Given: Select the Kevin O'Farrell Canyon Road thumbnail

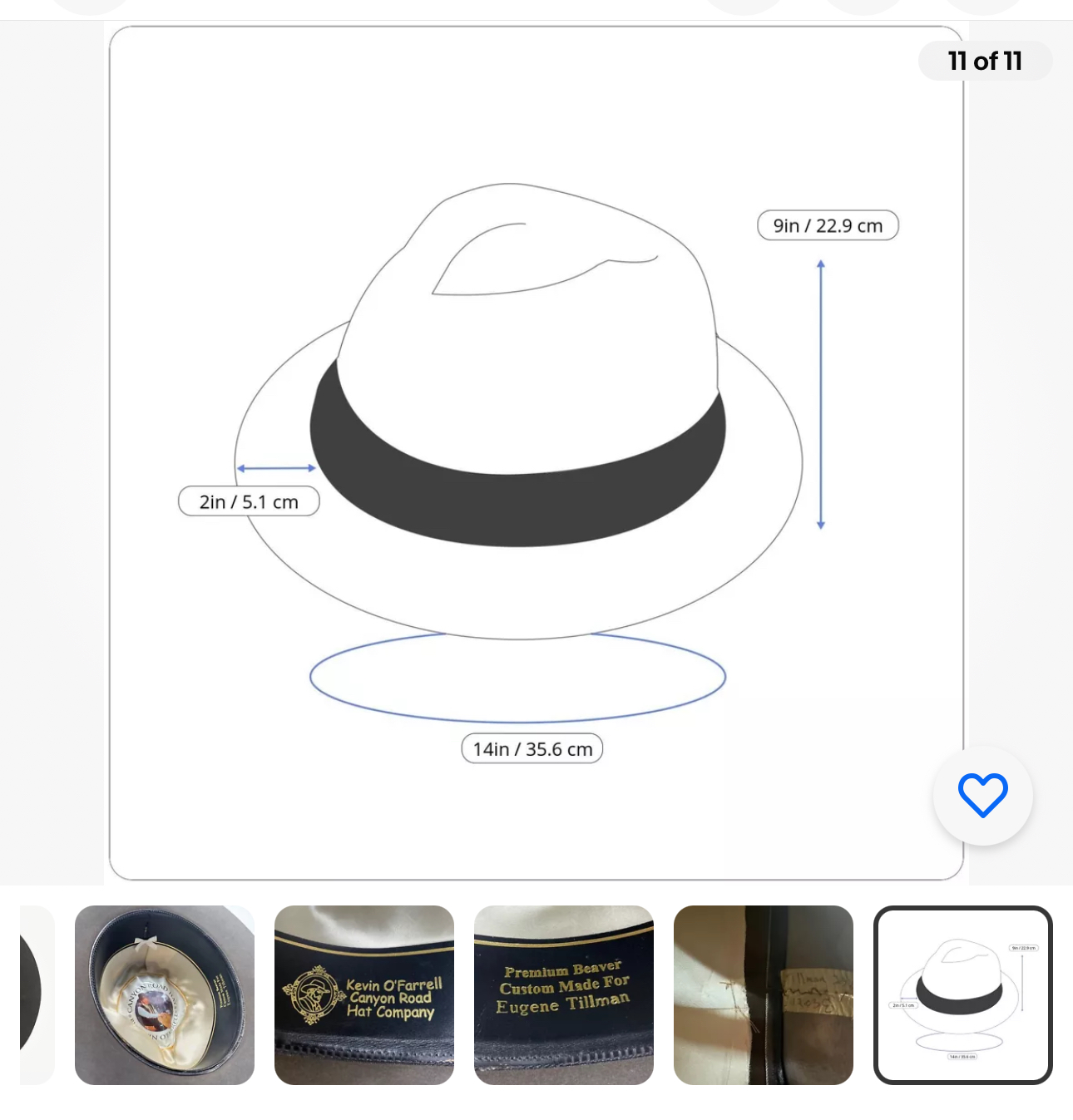Looking at the screenshot, I should click(x=364, y=994).
